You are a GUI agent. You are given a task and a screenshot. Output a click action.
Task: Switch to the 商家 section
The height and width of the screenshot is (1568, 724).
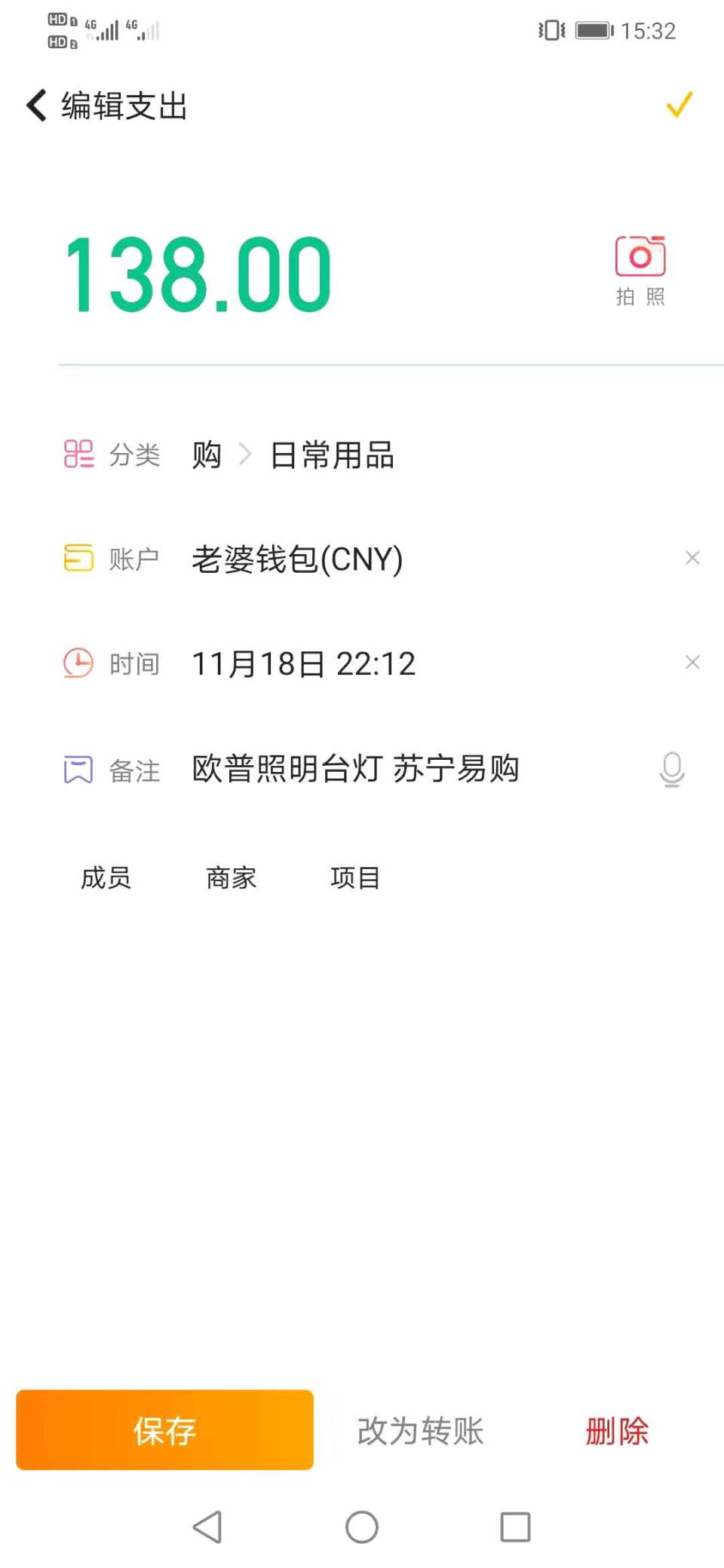[230, 877]
